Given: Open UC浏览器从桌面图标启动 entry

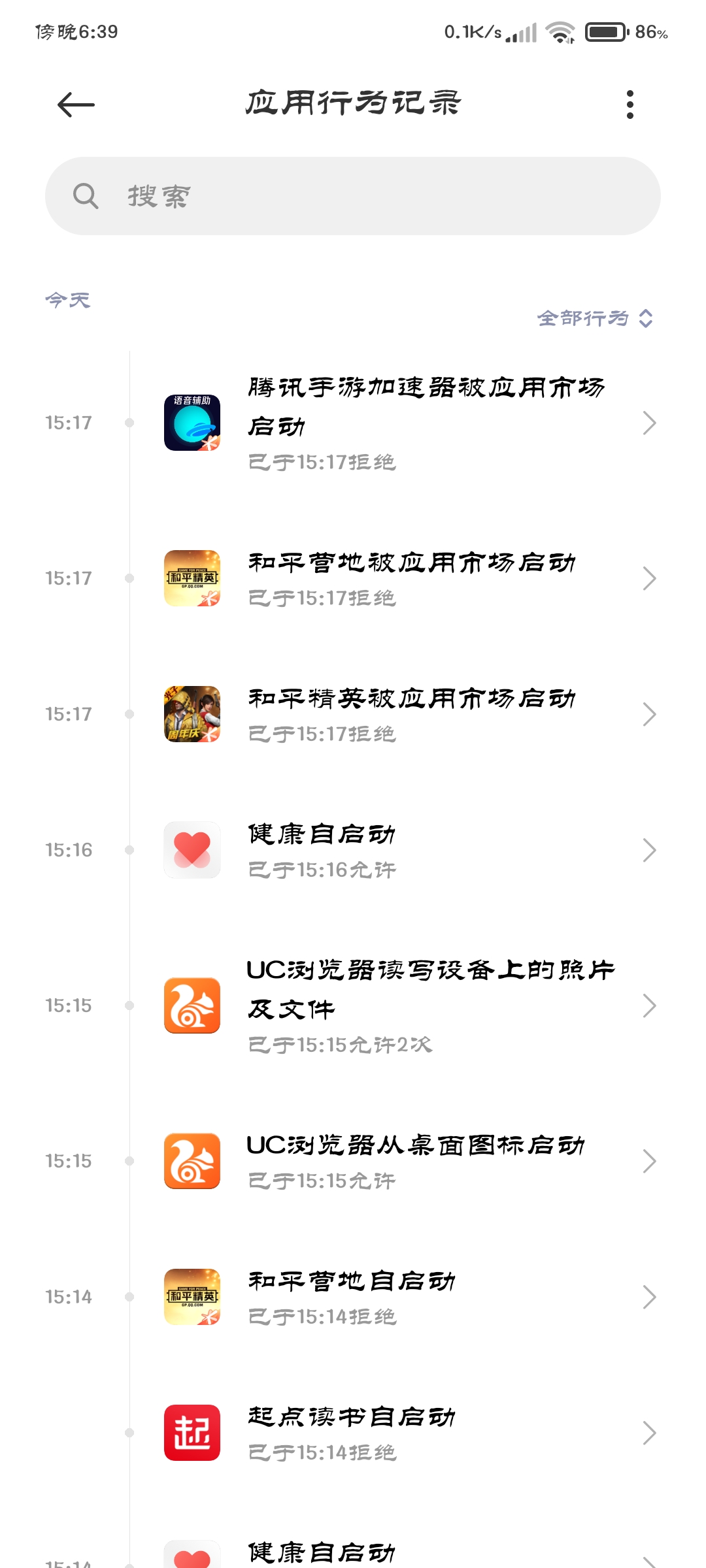Looking at the screenshot, I should click(415, 1161).
